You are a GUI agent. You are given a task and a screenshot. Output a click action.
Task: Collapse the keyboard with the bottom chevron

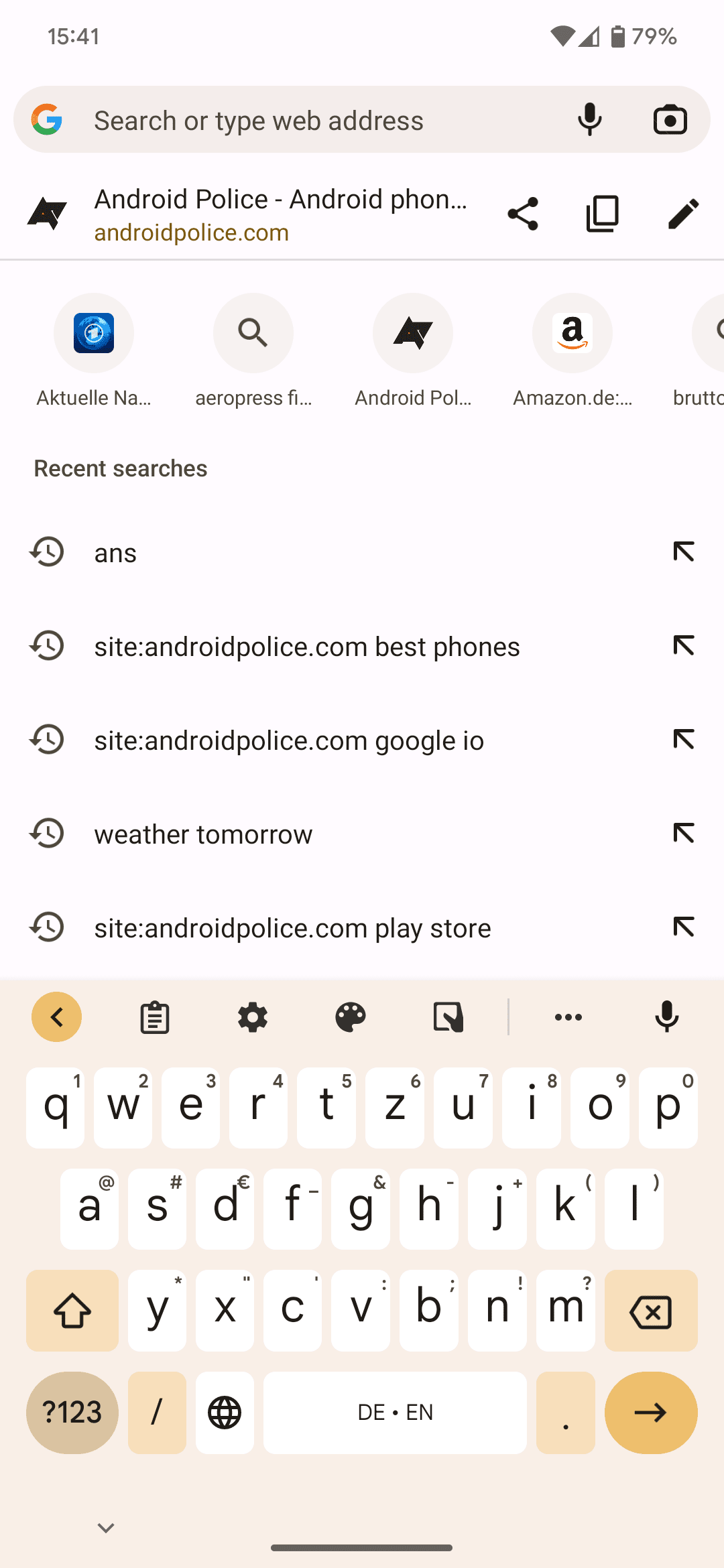point(105,1527)
